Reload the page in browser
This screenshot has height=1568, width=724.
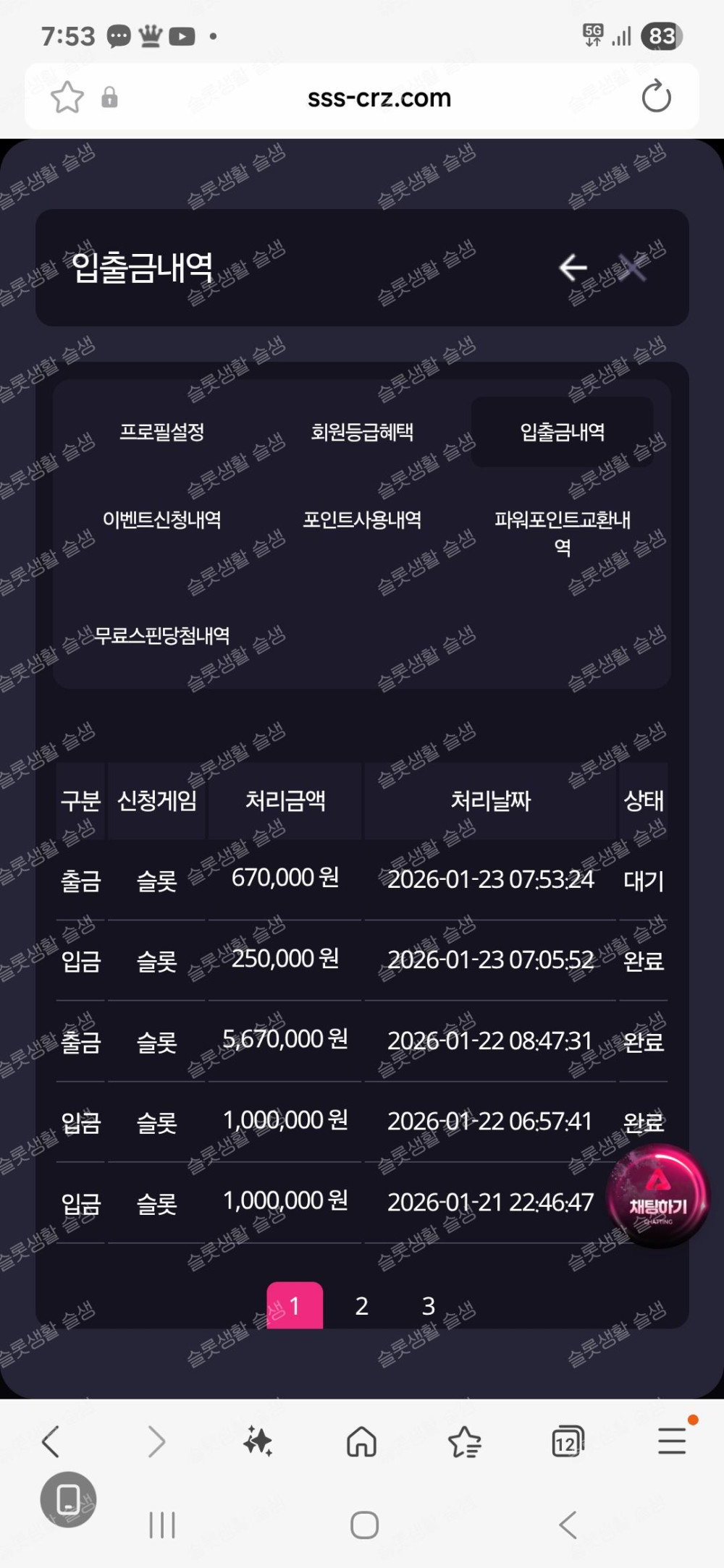656,98
